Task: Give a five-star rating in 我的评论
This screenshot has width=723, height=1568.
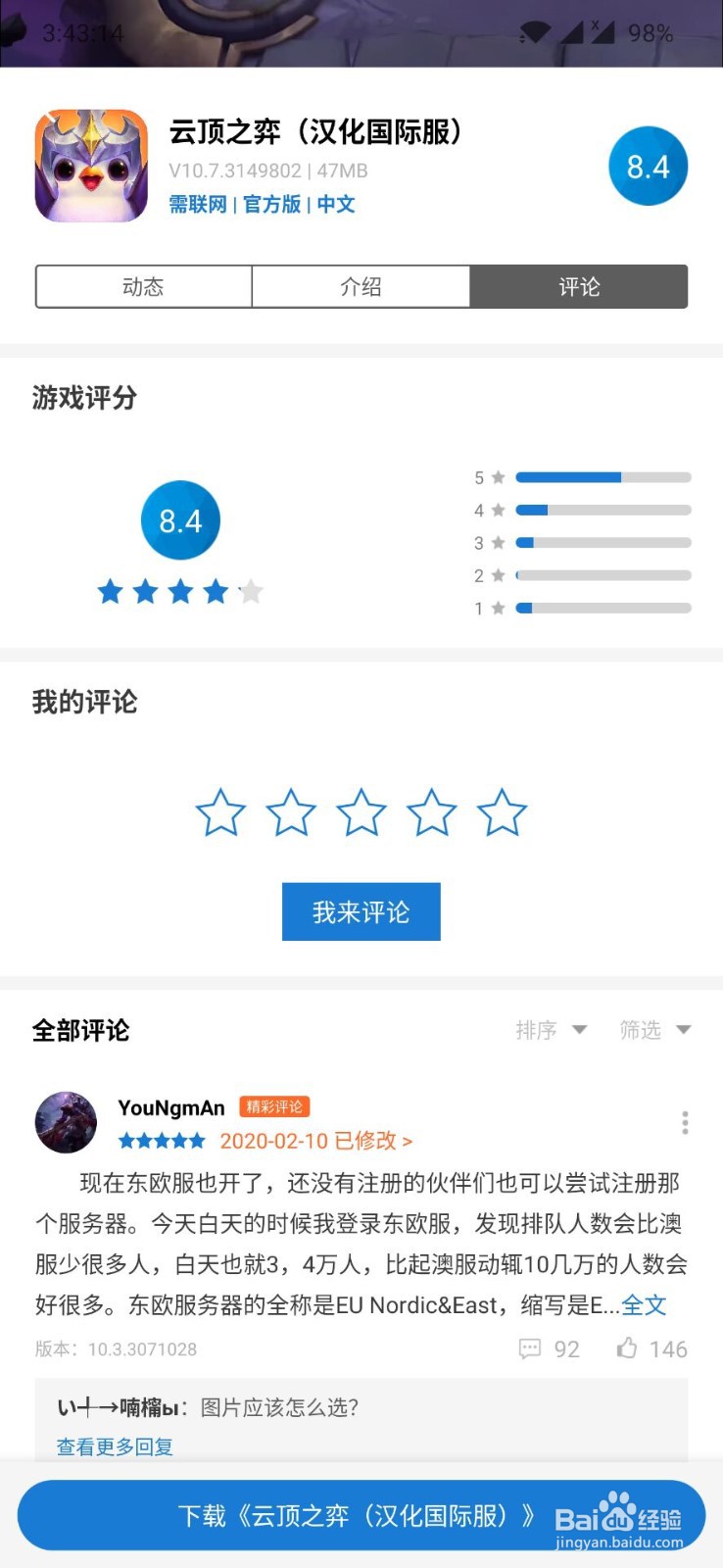Action: (503, 811)
